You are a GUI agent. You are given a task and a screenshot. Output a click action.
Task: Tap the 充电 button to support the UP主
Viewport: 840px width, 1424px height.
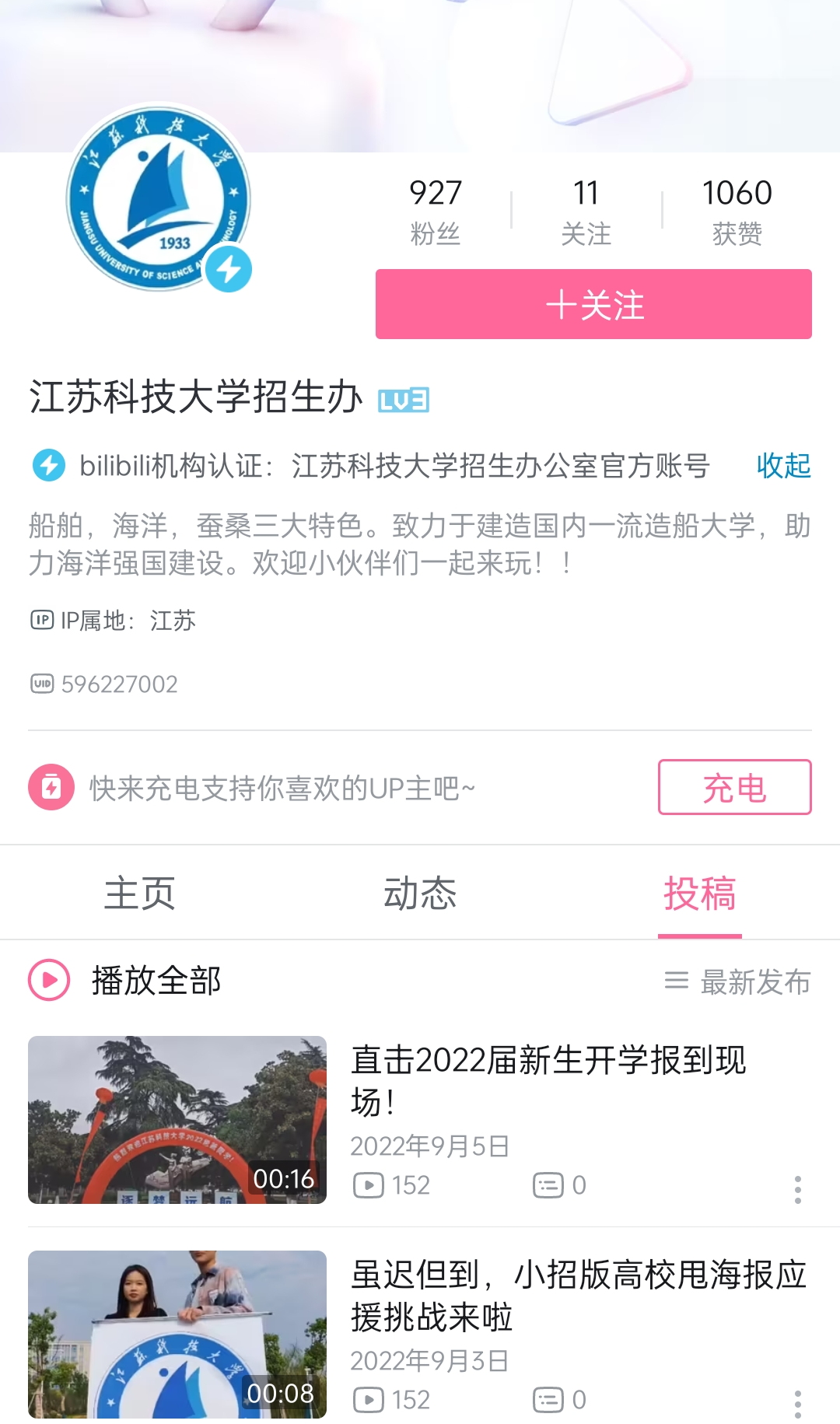[734, 788]
